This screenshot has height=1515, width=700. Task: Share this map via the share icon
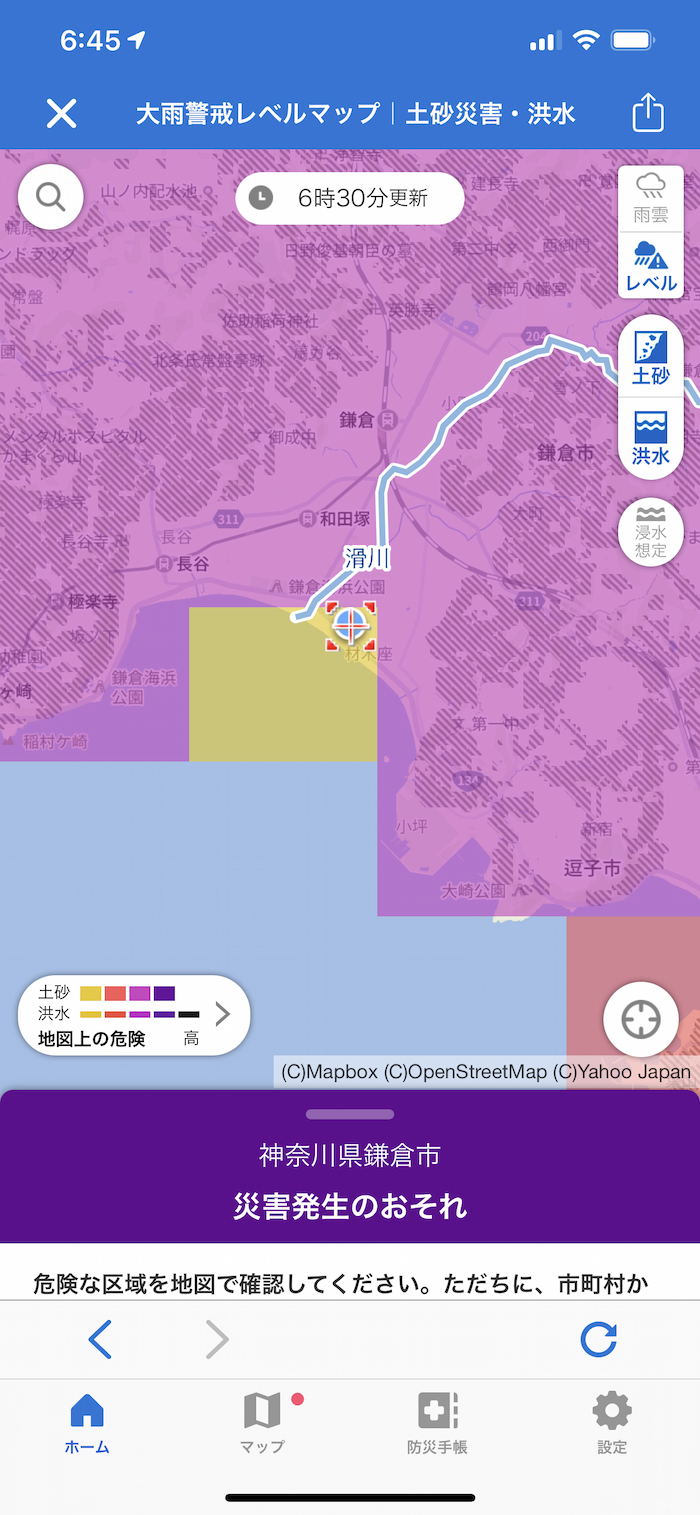[x=648, y=112]
